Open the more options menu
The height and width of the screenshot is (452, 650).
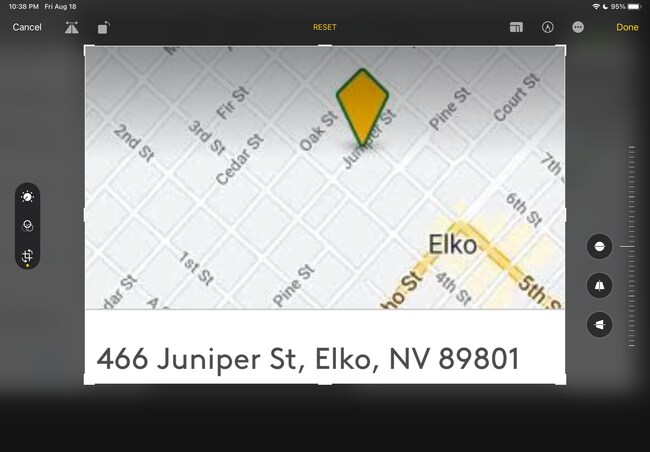coord(578,28)
